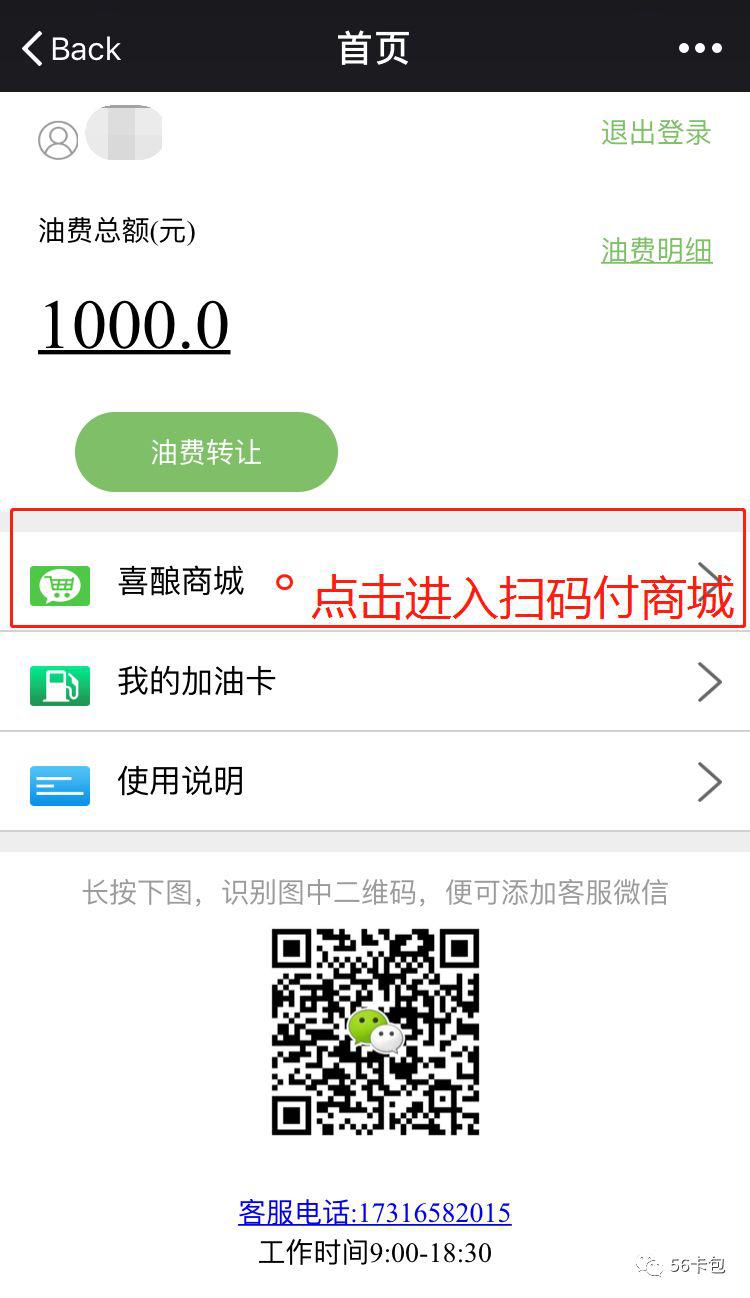750x1298 pixels.
Task: Call the 客服电话 17316582015 link
Action: coord(375,1213)
